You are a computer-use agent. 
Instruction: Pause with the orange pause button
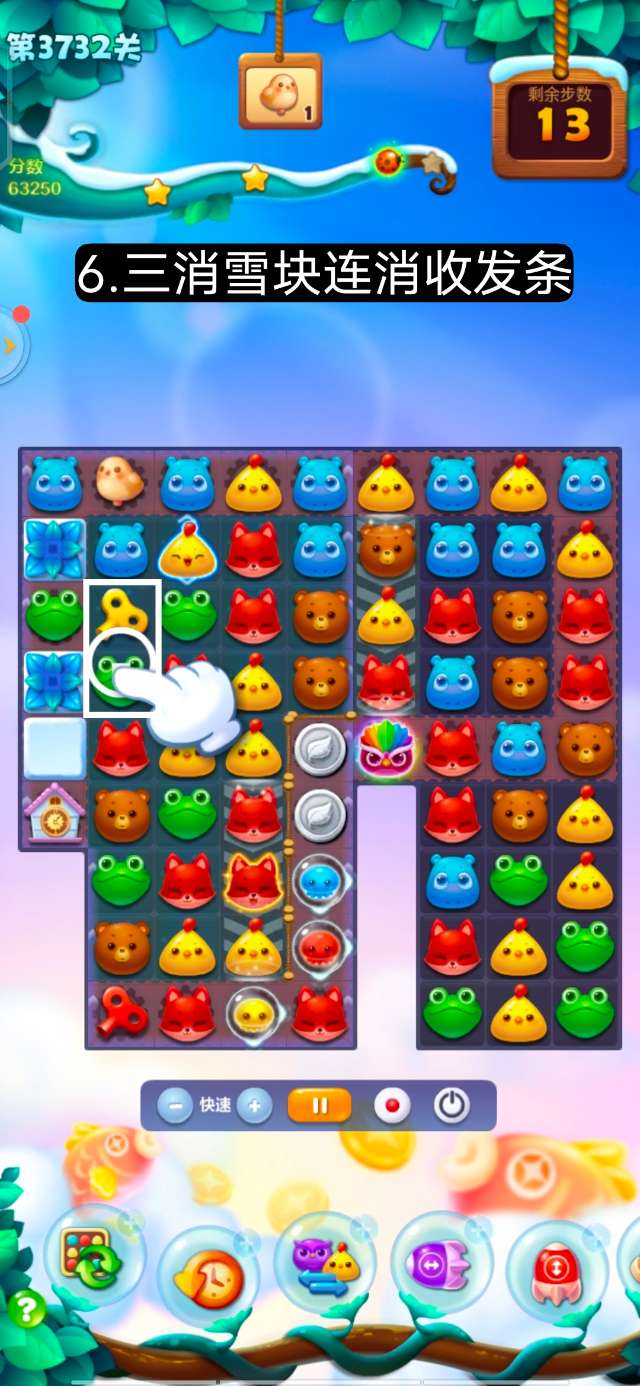pos(320,1106)
